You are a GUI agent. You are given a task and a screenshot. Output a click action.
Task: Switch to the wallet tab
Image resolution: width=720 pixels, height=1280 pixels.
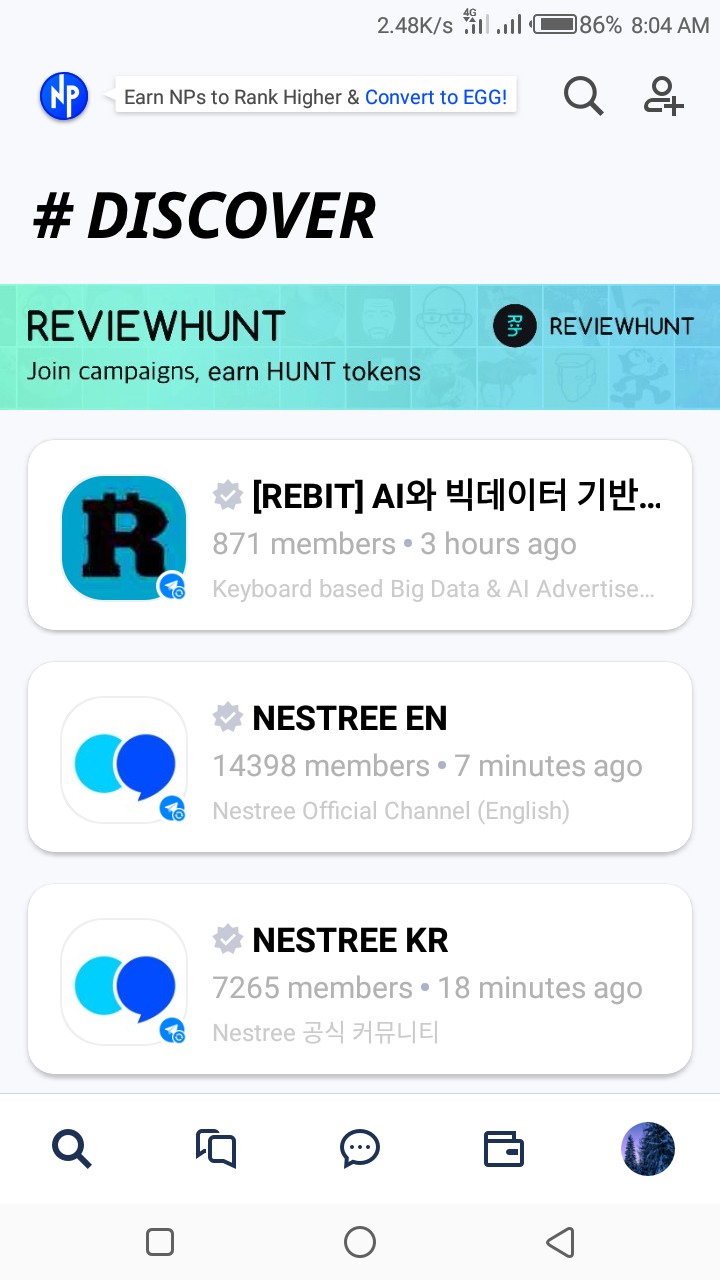(x=504, y=1148)
